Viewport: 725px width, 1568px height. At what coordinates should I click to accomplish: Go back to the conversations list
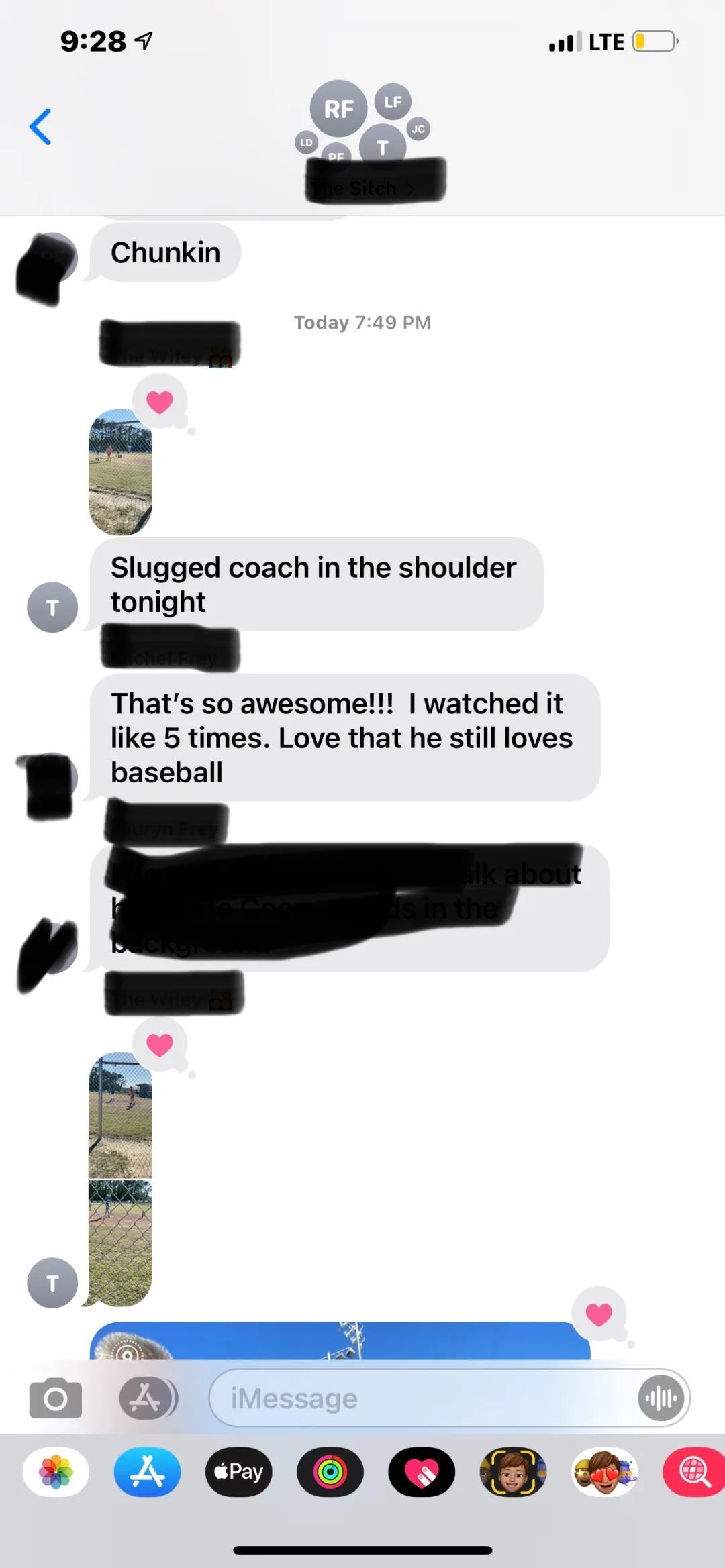click(40, 127)
